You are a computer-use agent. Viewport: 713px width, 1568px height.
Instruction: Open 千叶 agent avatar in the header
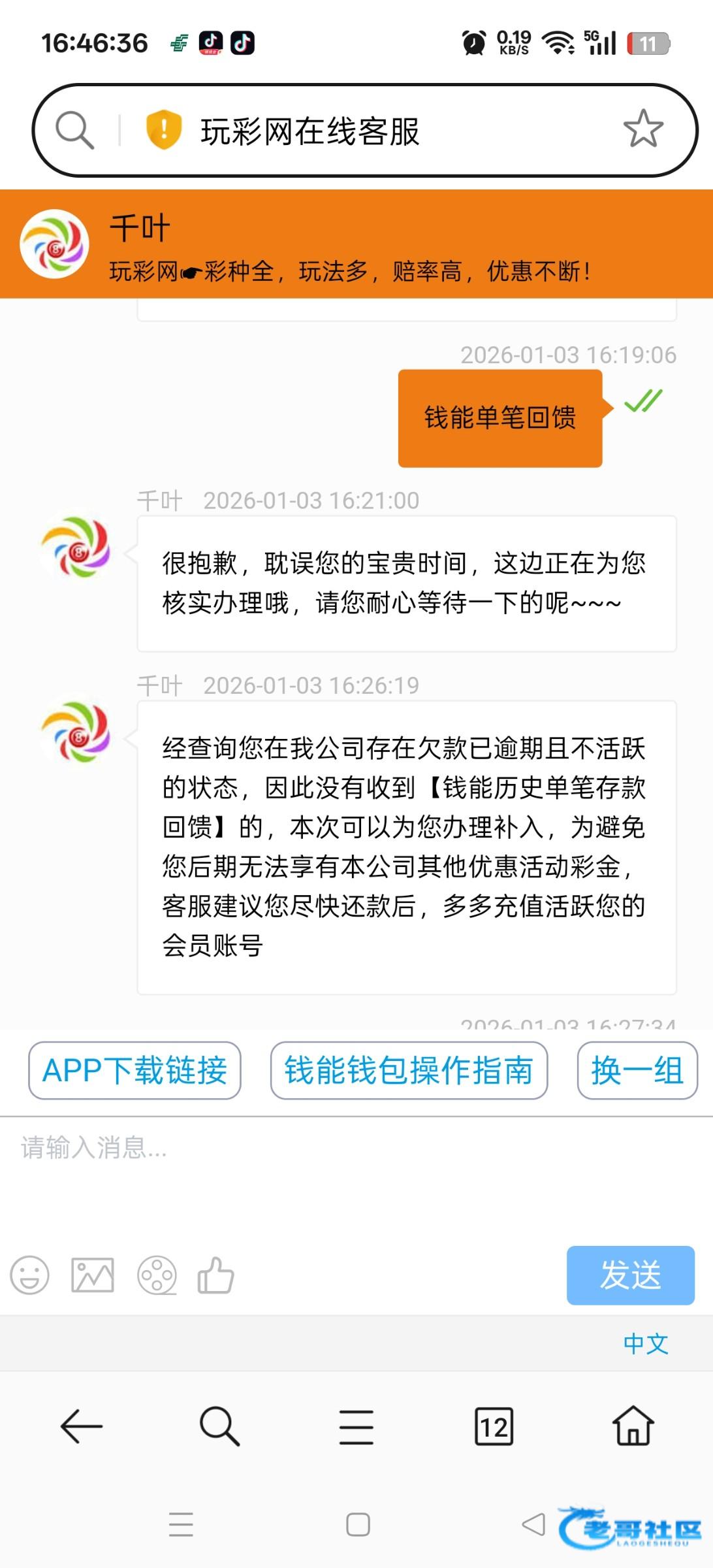click(55, 244)
